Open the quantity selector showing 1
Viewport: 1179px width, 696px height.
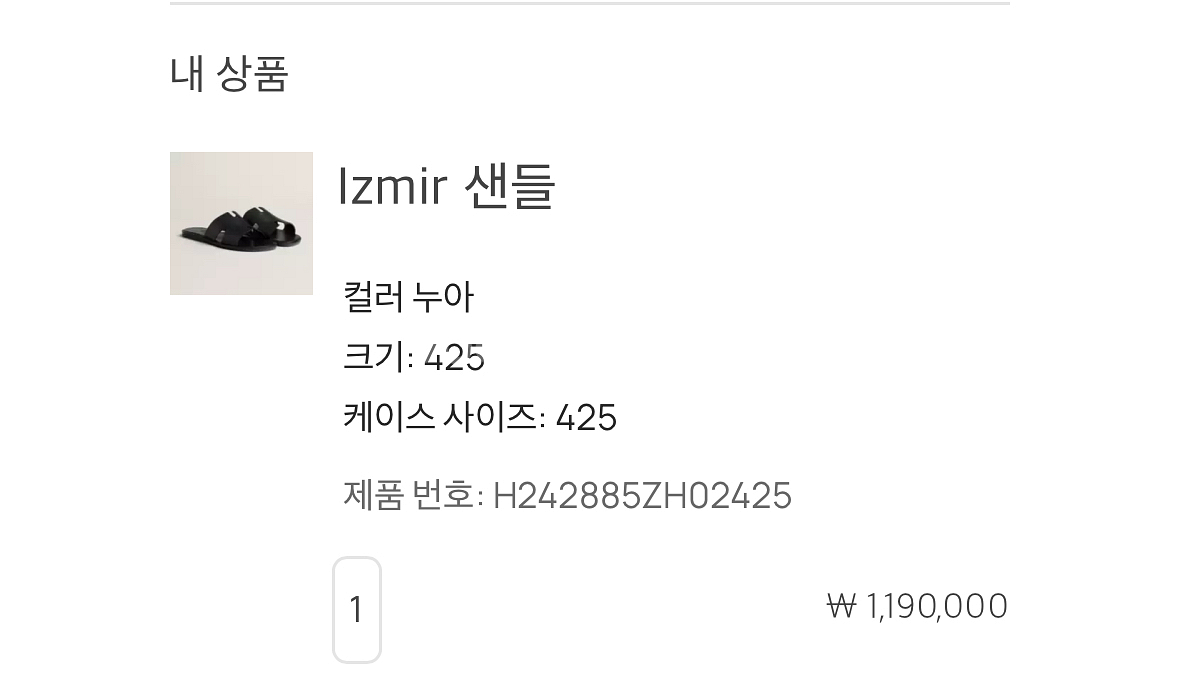point(356,609)
